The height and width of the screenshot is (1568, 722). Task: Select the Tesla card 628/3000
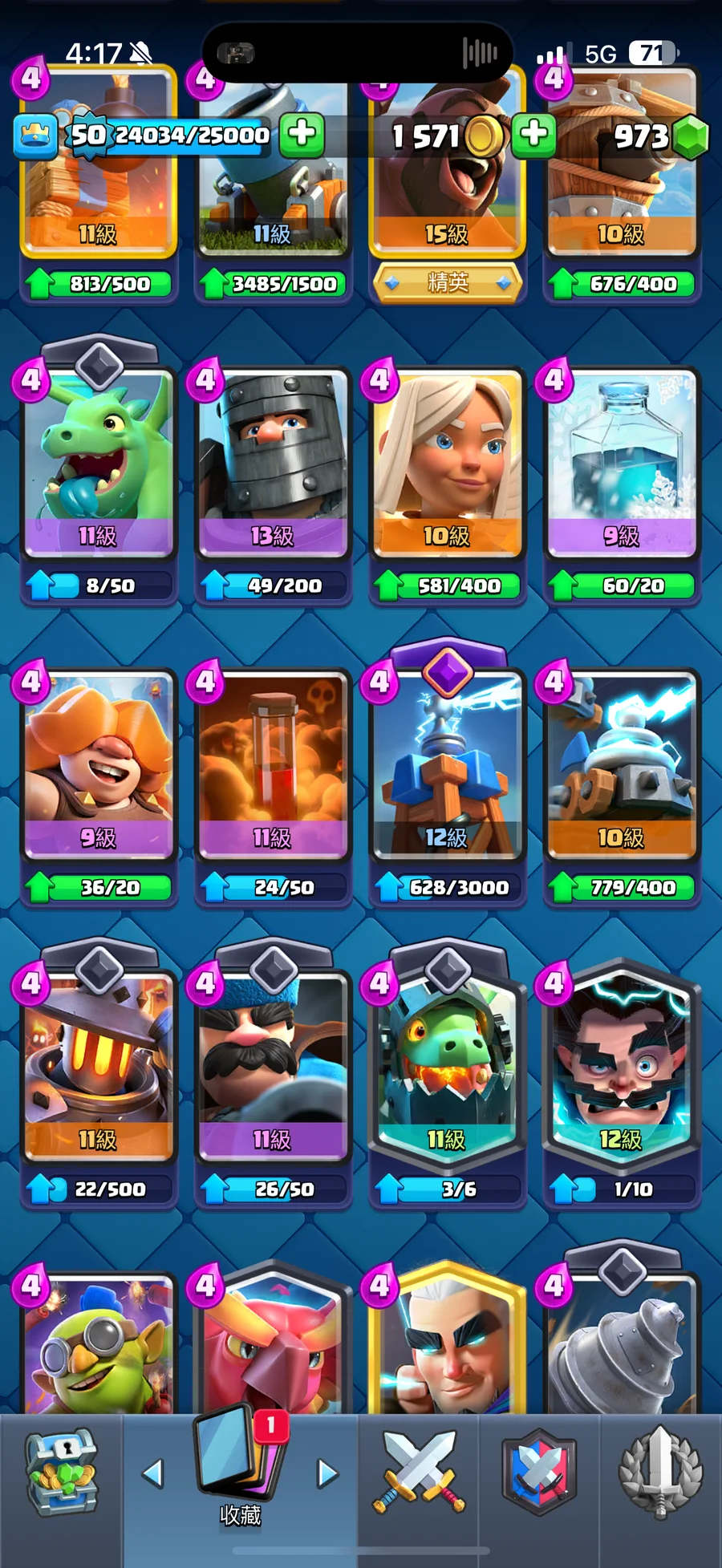(447, 766)
